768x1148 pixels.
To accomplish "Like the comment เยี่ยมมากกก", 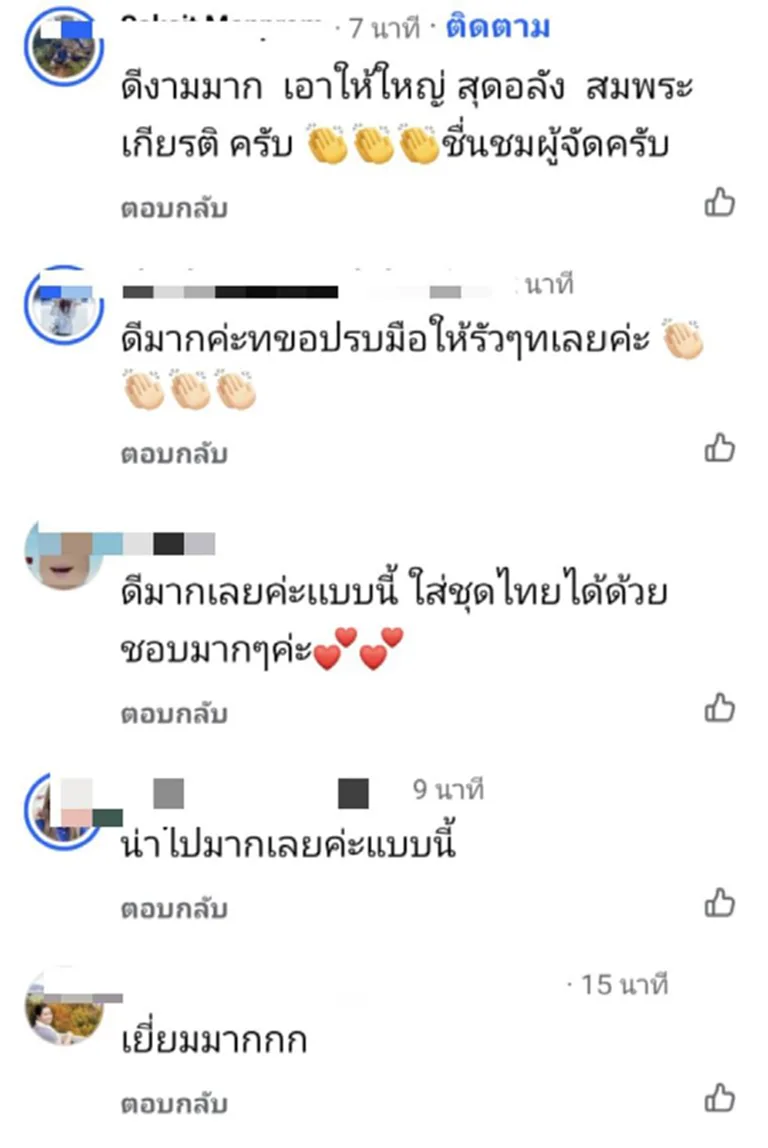I will [720, 1098].
